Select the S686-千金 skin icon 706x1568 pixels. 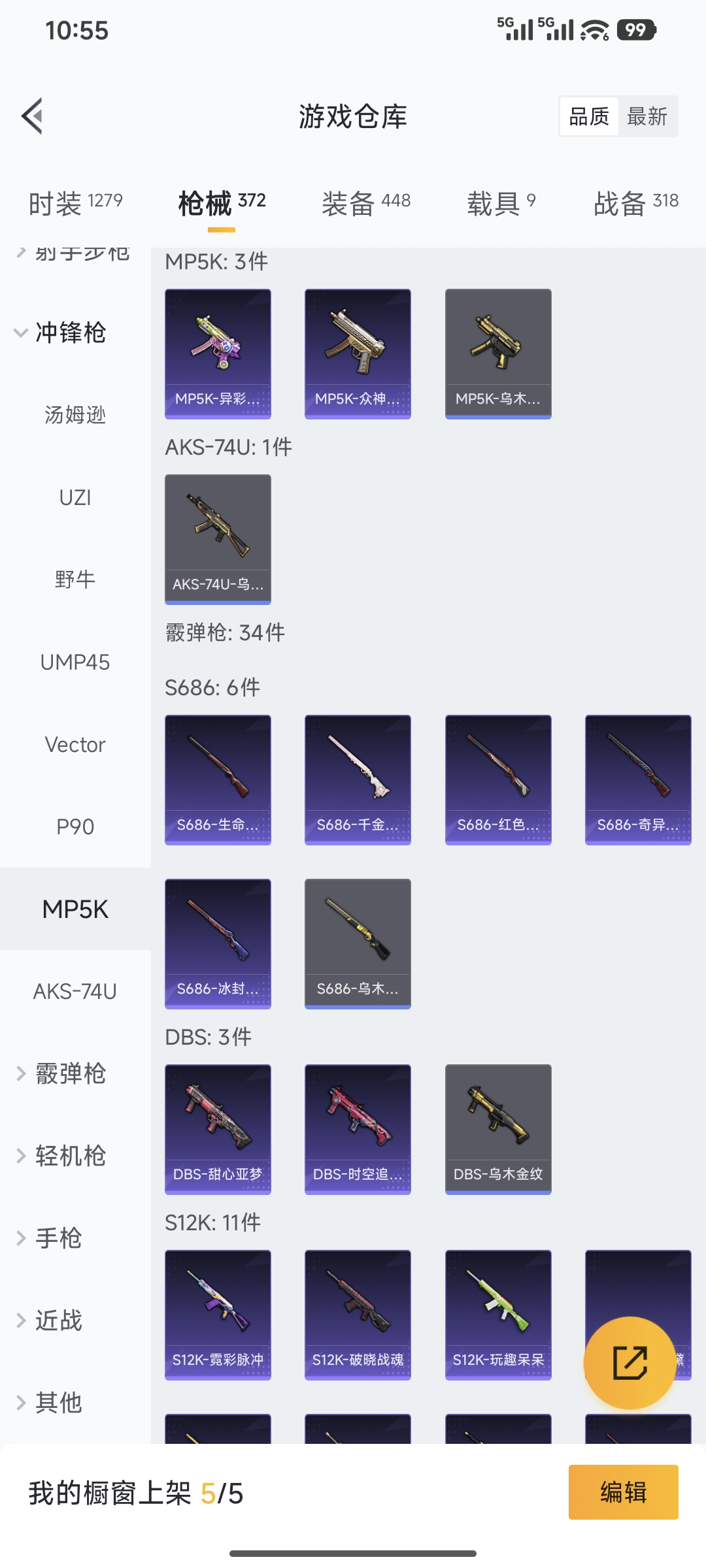358,779
